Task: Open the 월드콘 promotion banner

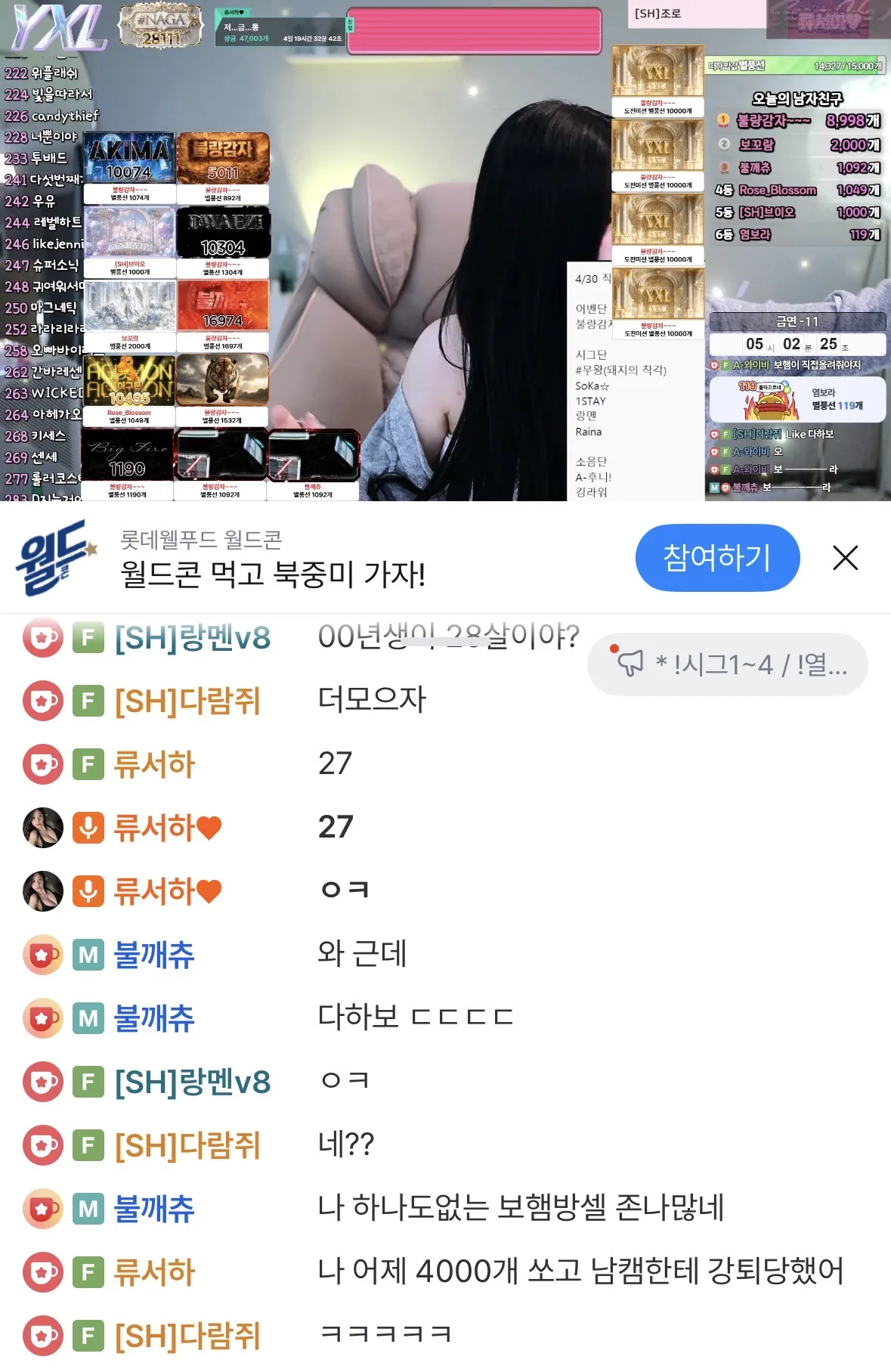Action: [272, 559]
